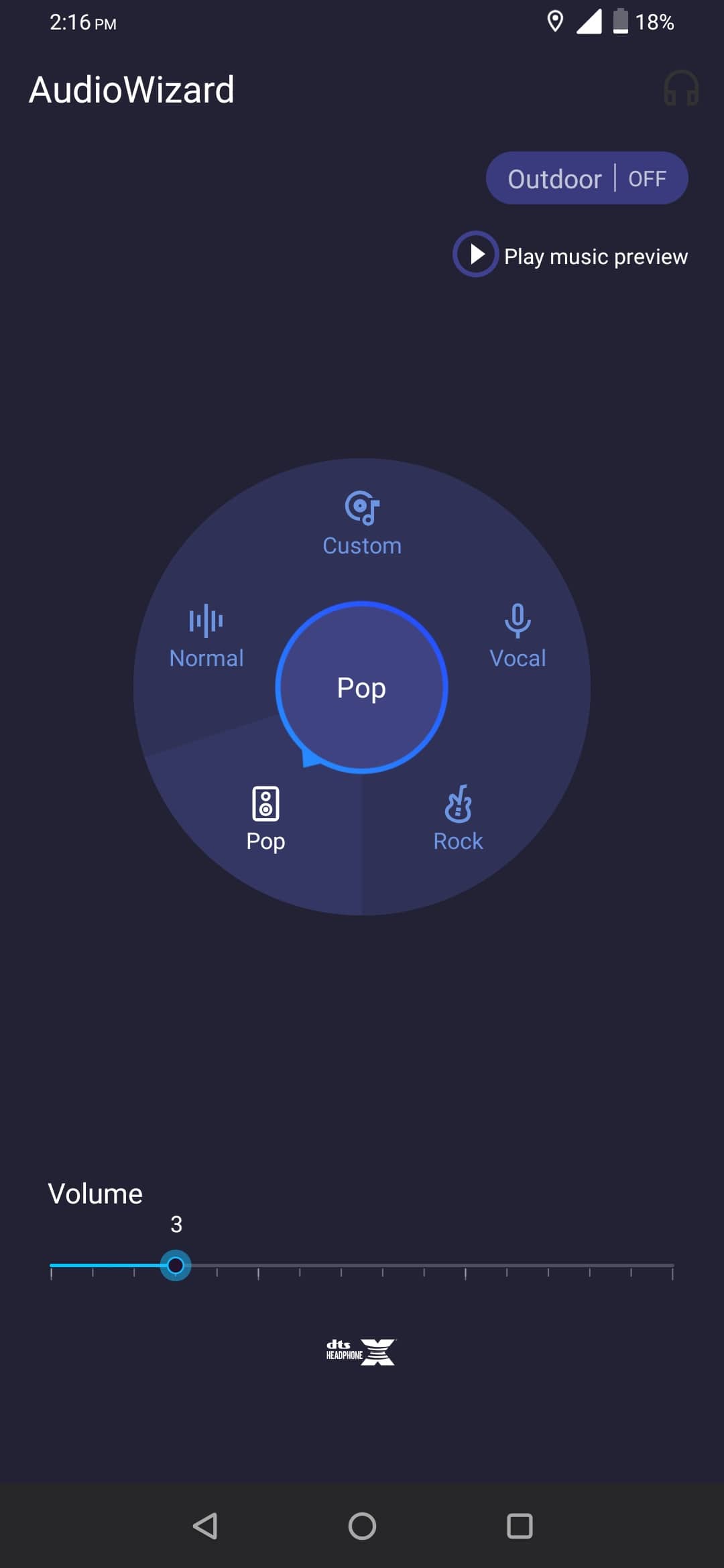Tap the Pop mode with speaker icon
The image size is (724, 1568).
[265, 819]
